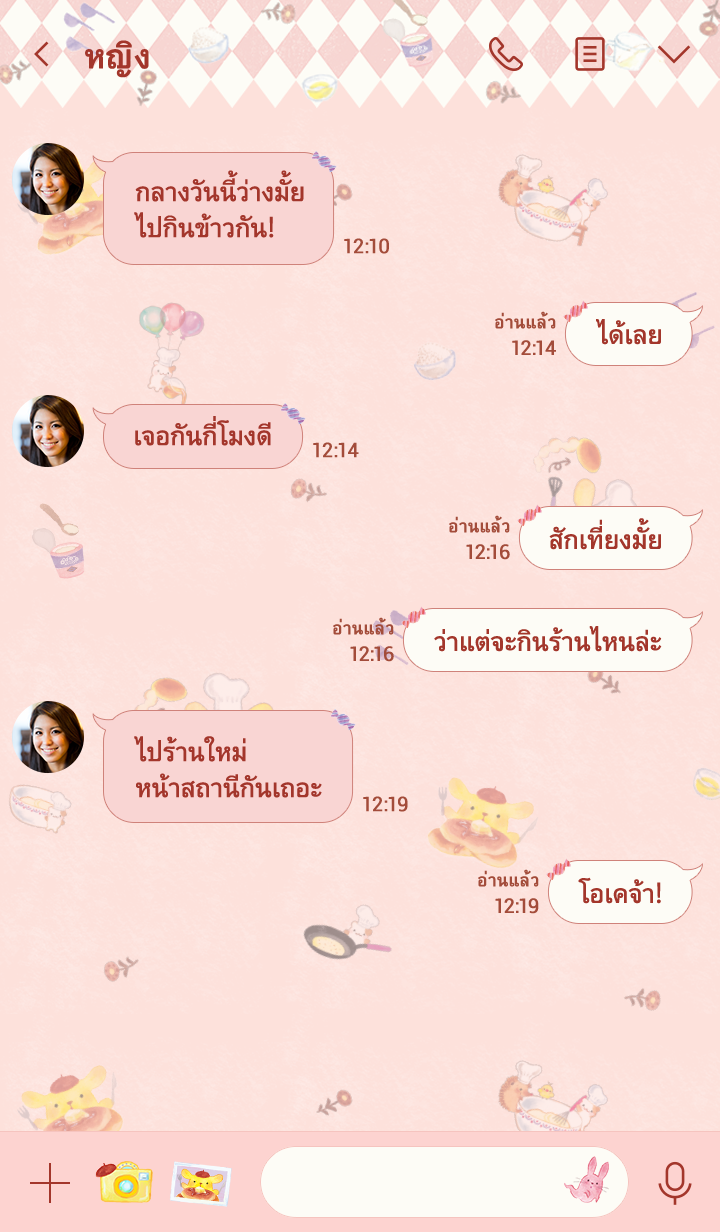This screenshot has height=1232, width=720.
Task: Expand the chat menu chevron
Action: point(674,55)
